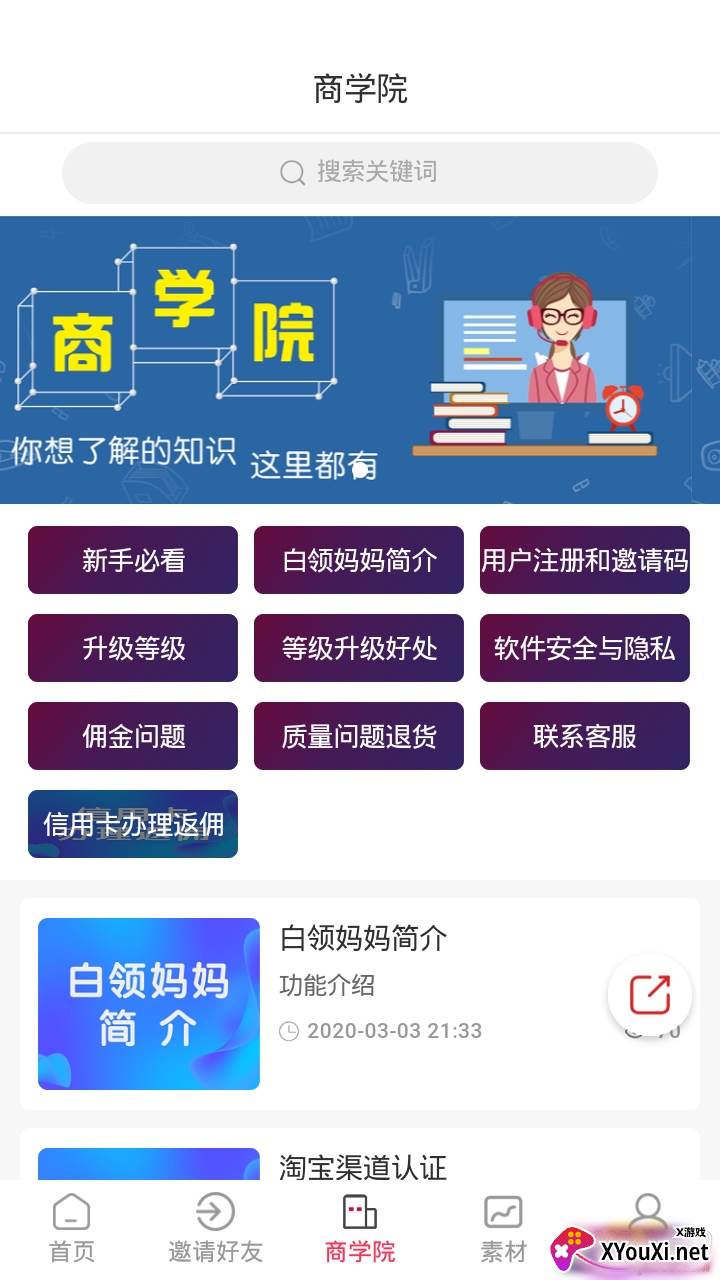The image size is (720, 1280).
Task: Open the 白领妈妈简介 category button
Action: [x=359, y=560]
